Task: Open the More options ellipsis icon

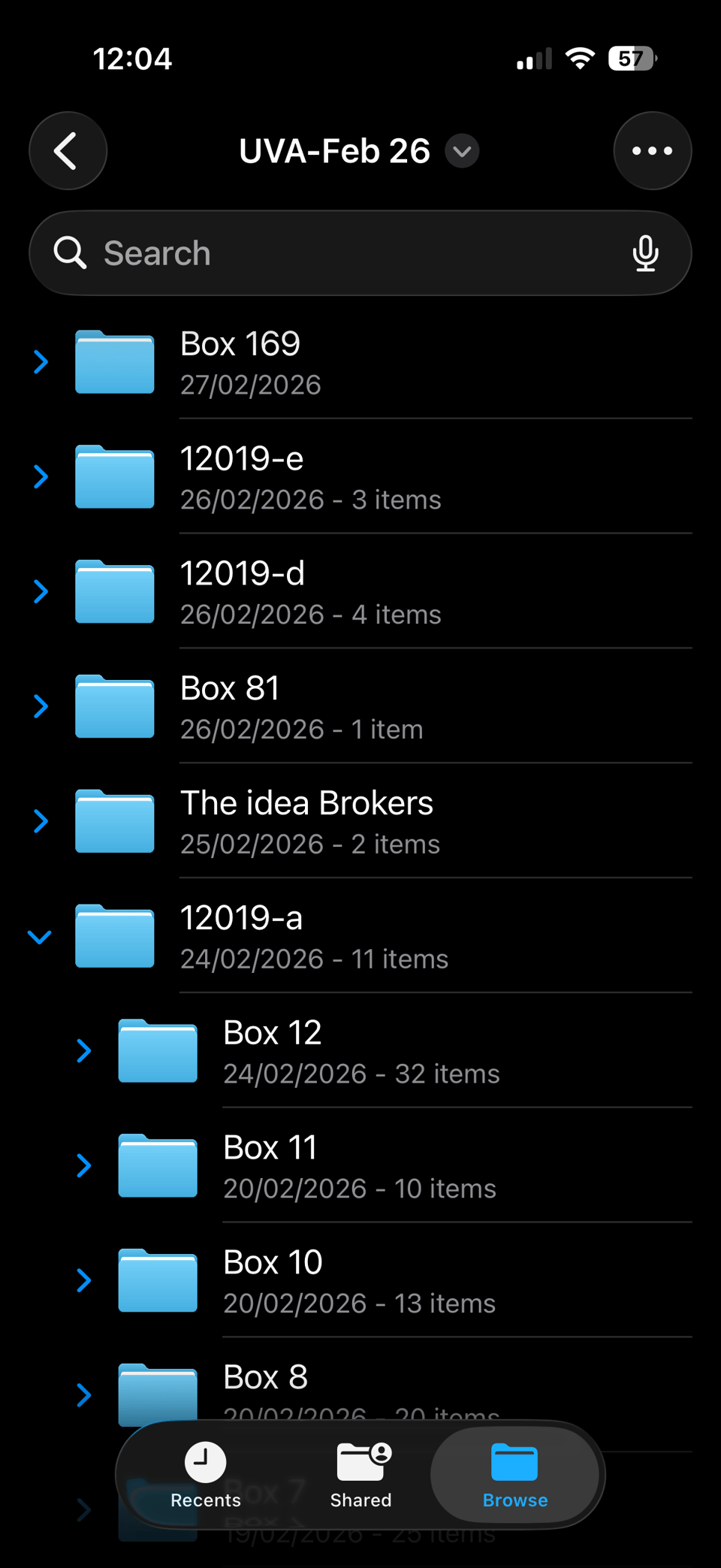Action: [652, 150]
